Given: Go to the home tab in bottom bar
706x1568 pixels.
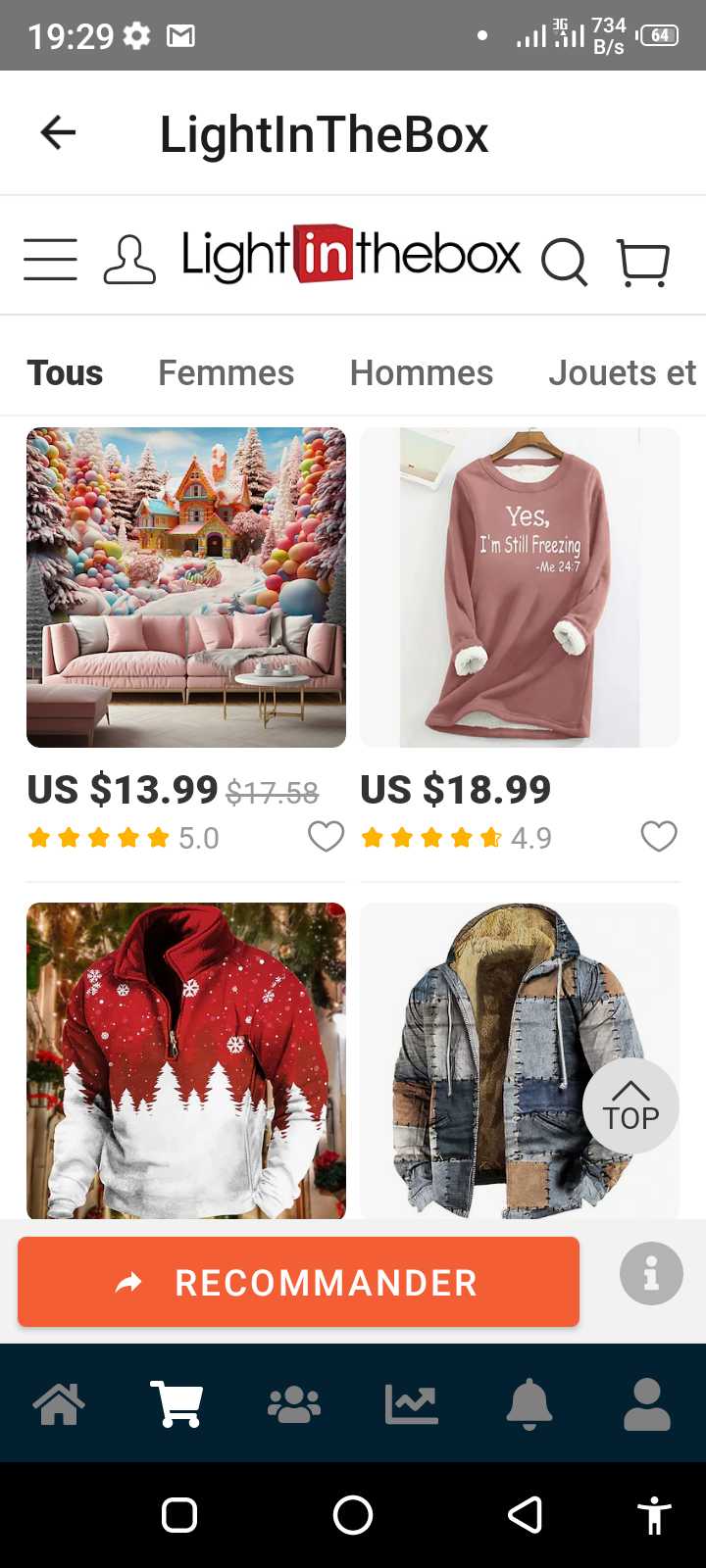Looking at the screenshot, I should pos(59,1403).
